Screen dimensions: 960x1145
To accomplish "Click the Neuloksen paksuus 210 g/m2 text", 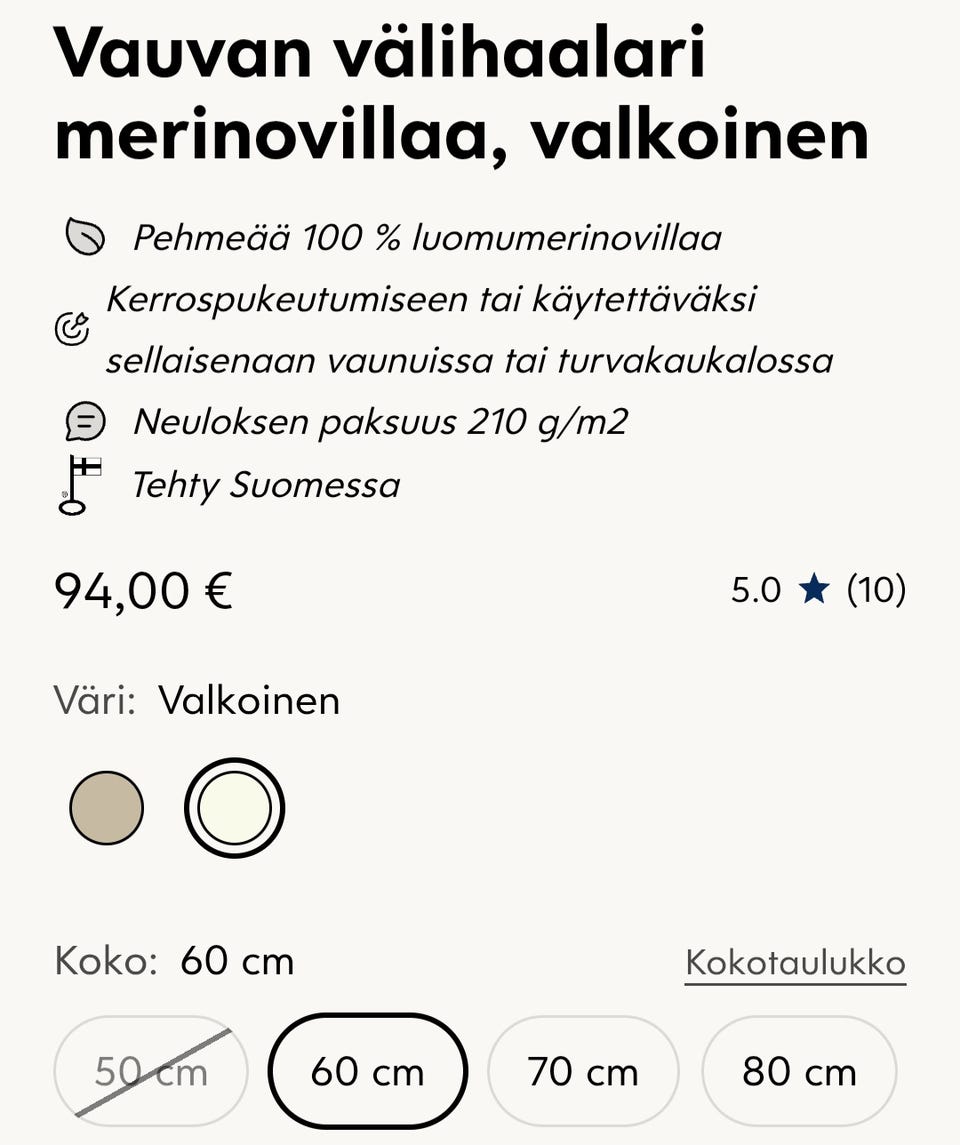I will [x=380, y=421].
